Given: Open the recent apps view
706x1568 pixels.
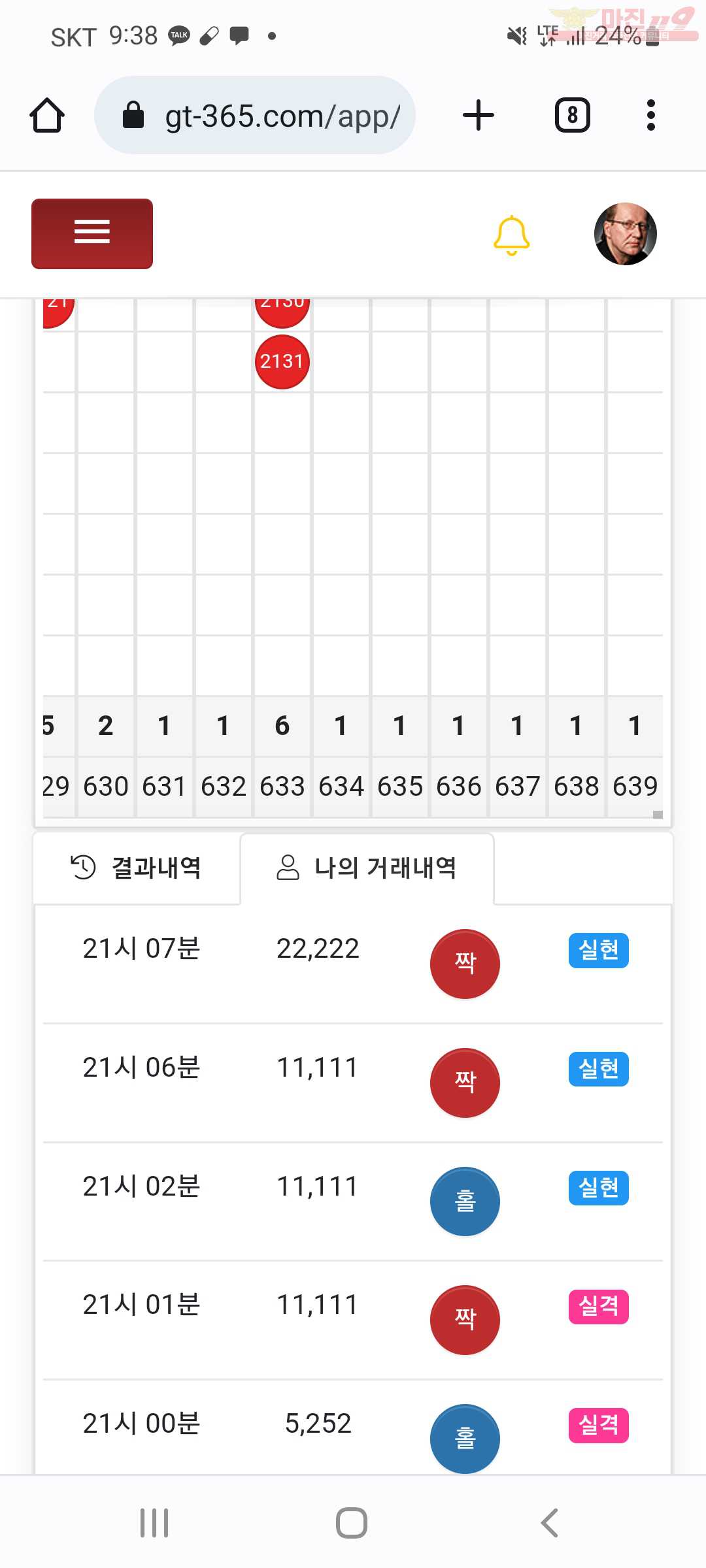Looking at the screenshot, I should coord(155,1523).
